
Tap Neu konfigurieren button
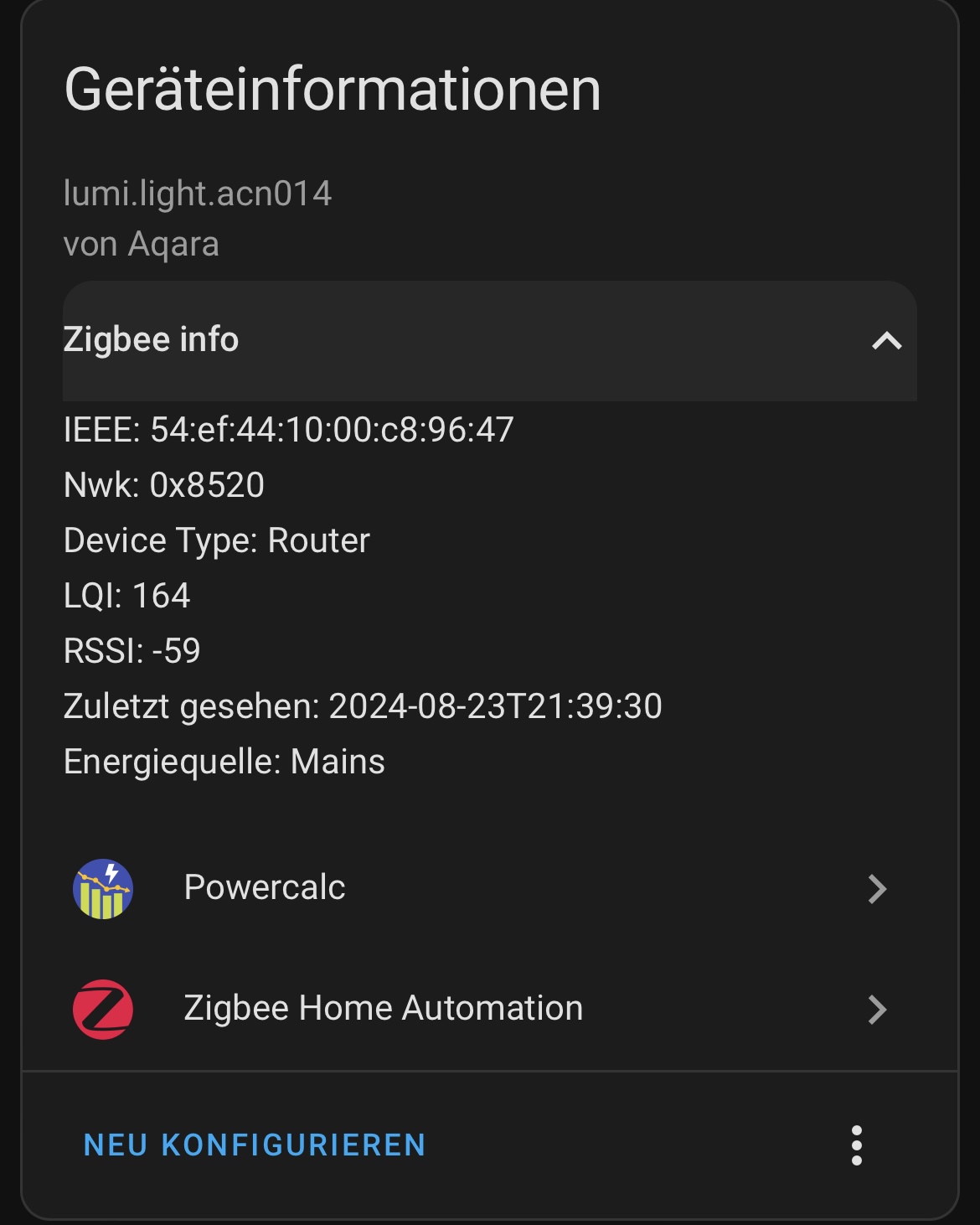(255, 1145)
